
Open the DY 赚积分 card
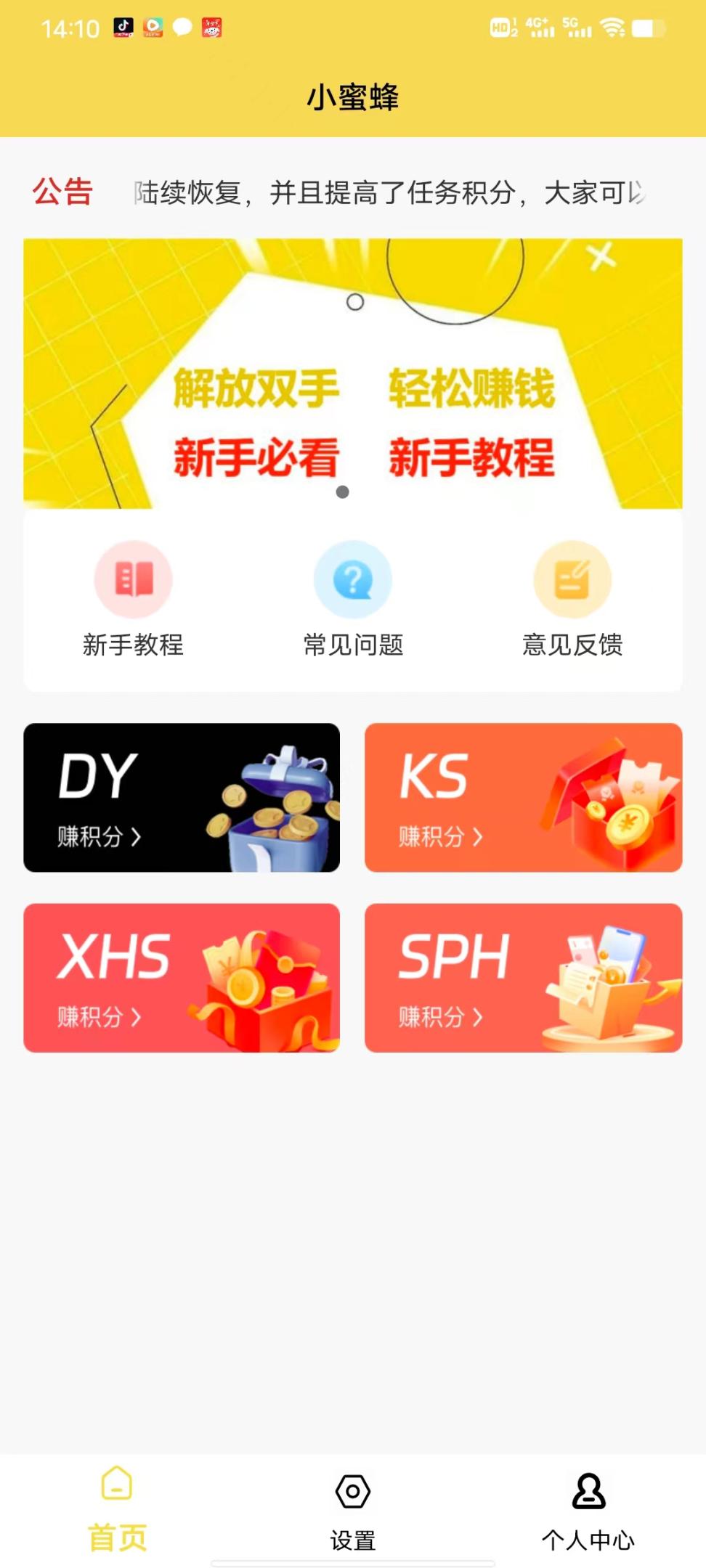[182, 797]
